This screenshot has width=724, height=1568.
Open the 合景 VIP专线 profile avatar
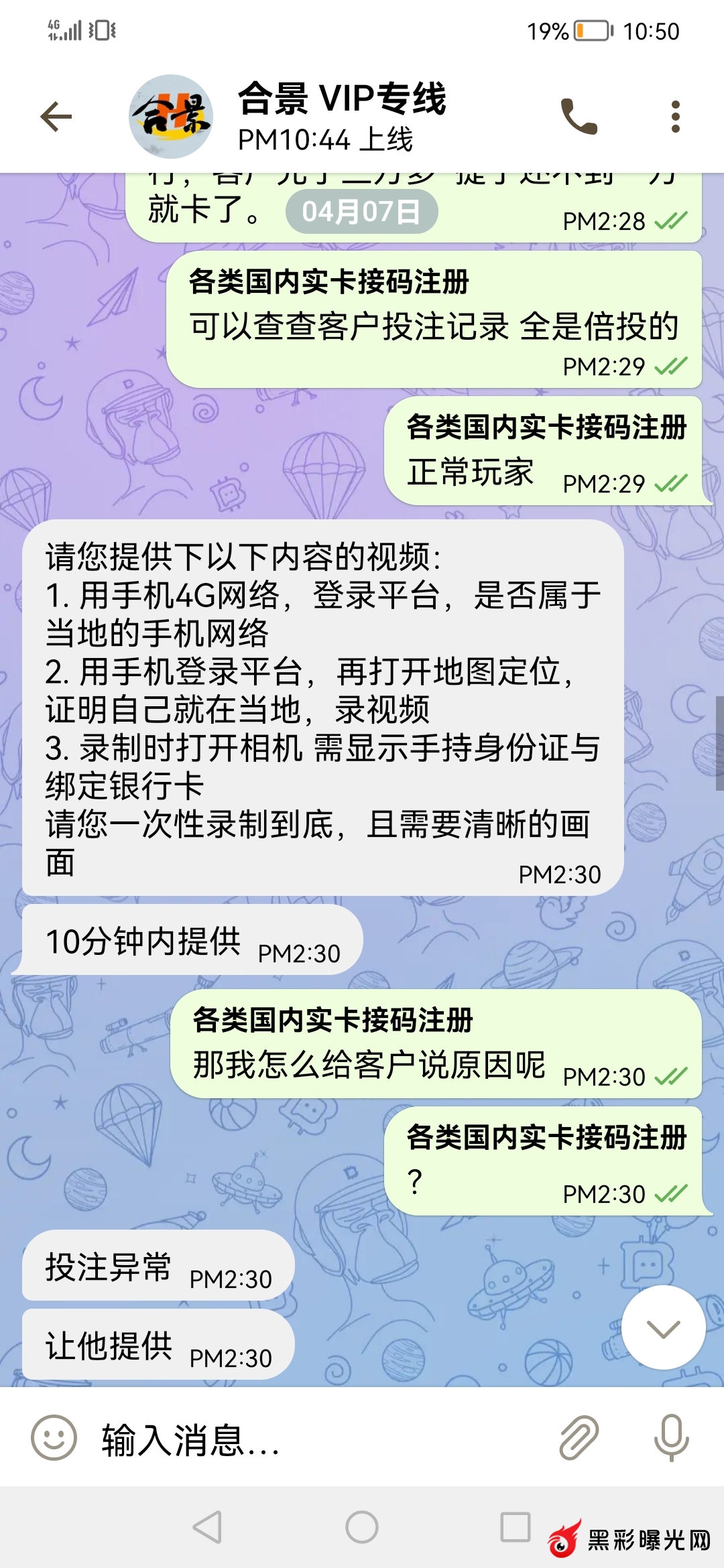pos(171,117)
